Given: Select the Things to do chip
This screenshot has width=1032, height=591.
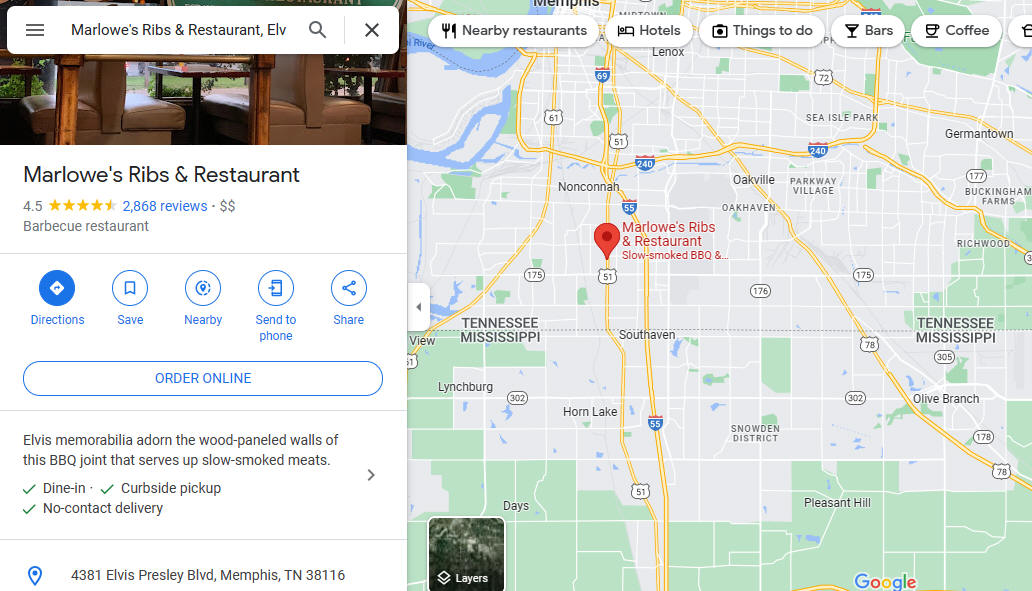Looking at the screenshot, I should (x=762, y=31).
